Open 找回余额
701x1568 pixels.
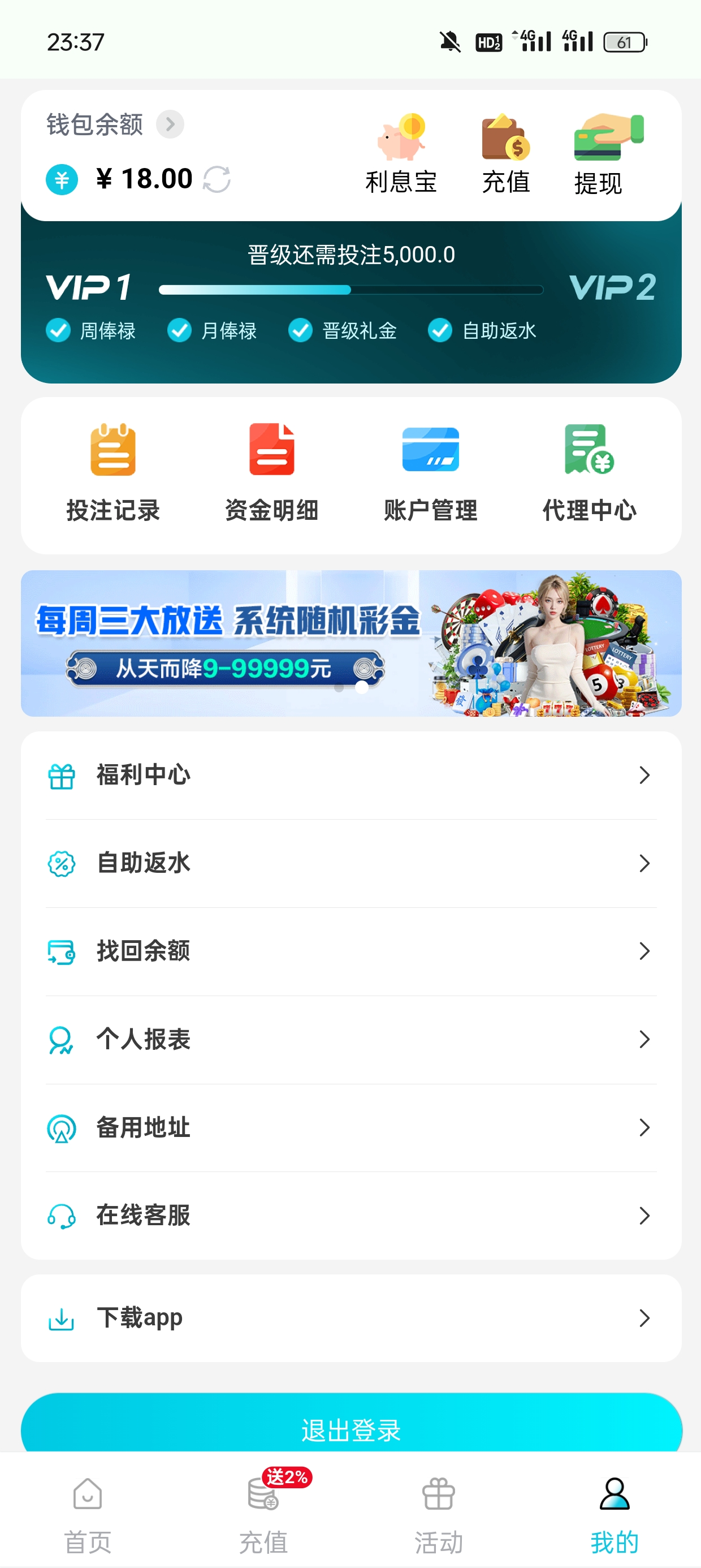click(x=350, y=951)
